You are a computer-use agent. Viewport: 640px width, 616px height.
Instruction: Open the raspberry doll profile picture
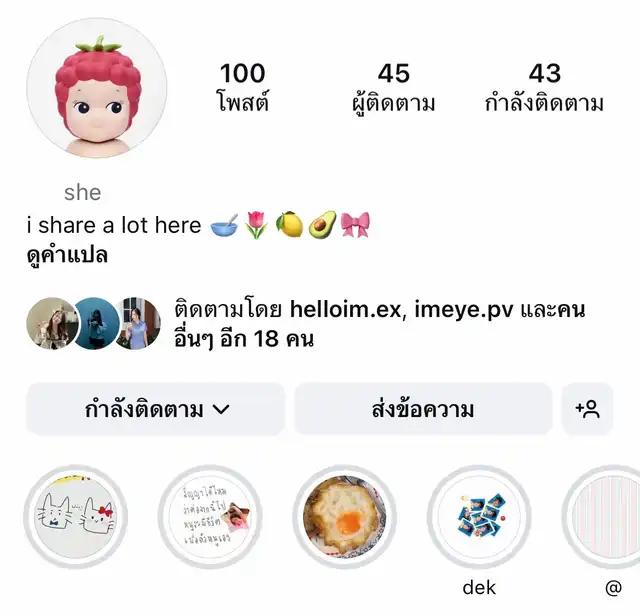pyautogui.click(x=97, y=88)
